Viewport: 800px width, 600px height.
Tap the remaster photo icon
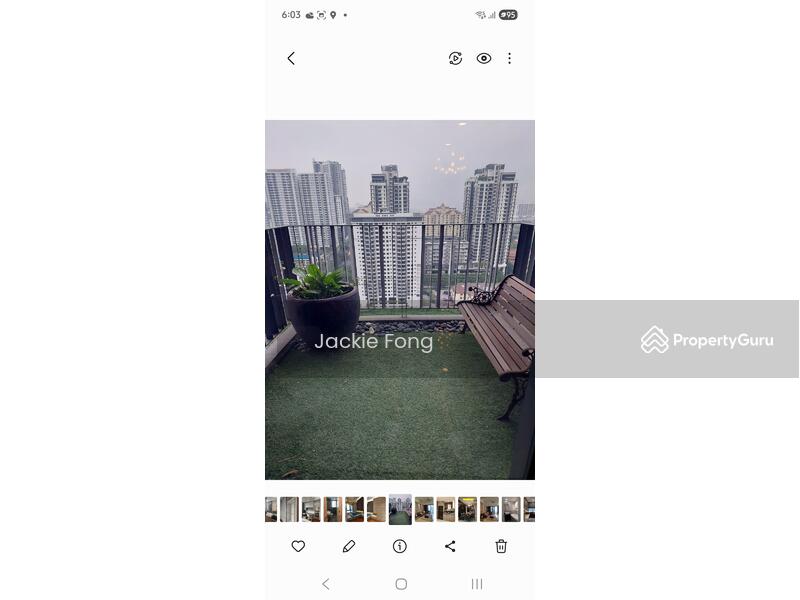pos(455,59)
